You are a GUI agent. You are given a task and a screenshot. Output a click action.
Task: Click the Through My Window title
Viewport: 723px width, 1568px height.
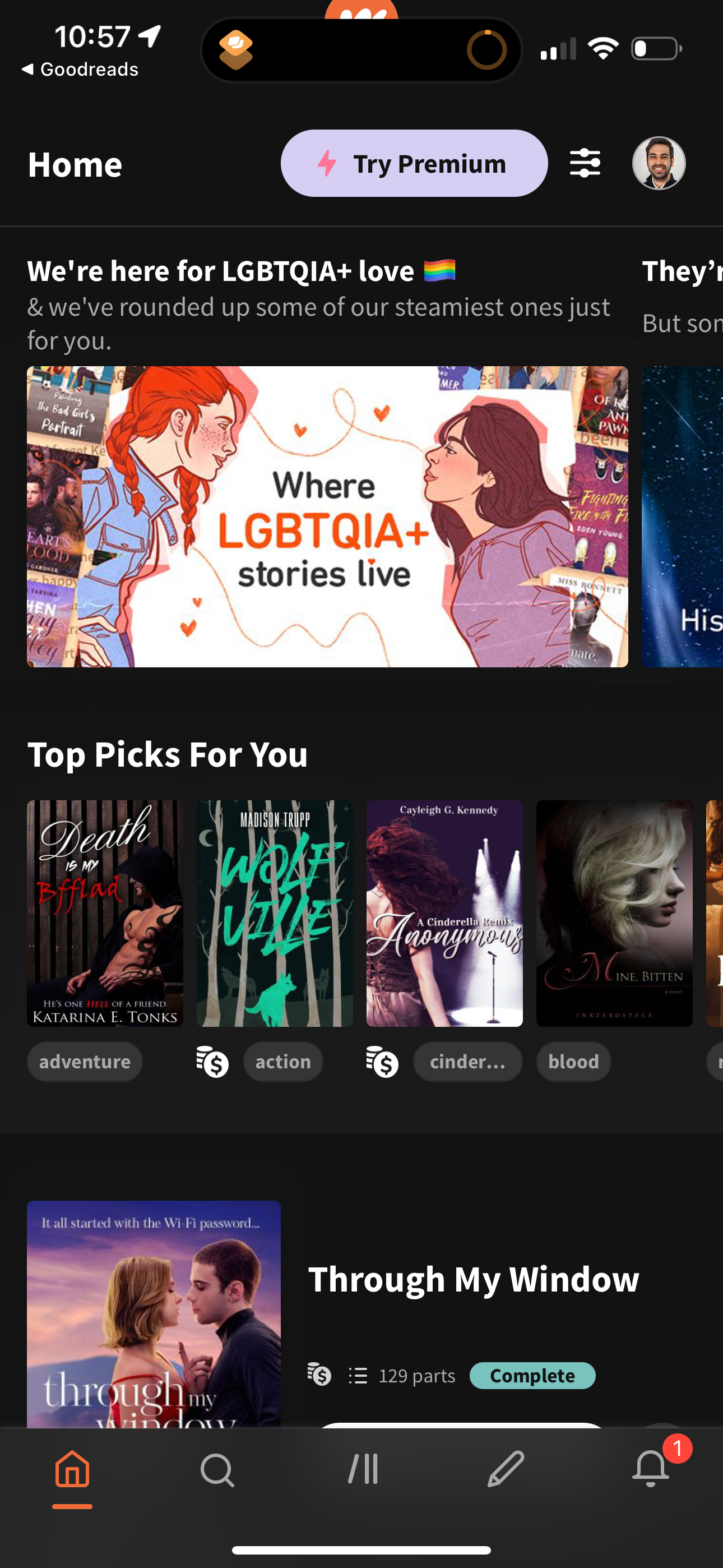pyautogui.click(x=474, y=1279)
